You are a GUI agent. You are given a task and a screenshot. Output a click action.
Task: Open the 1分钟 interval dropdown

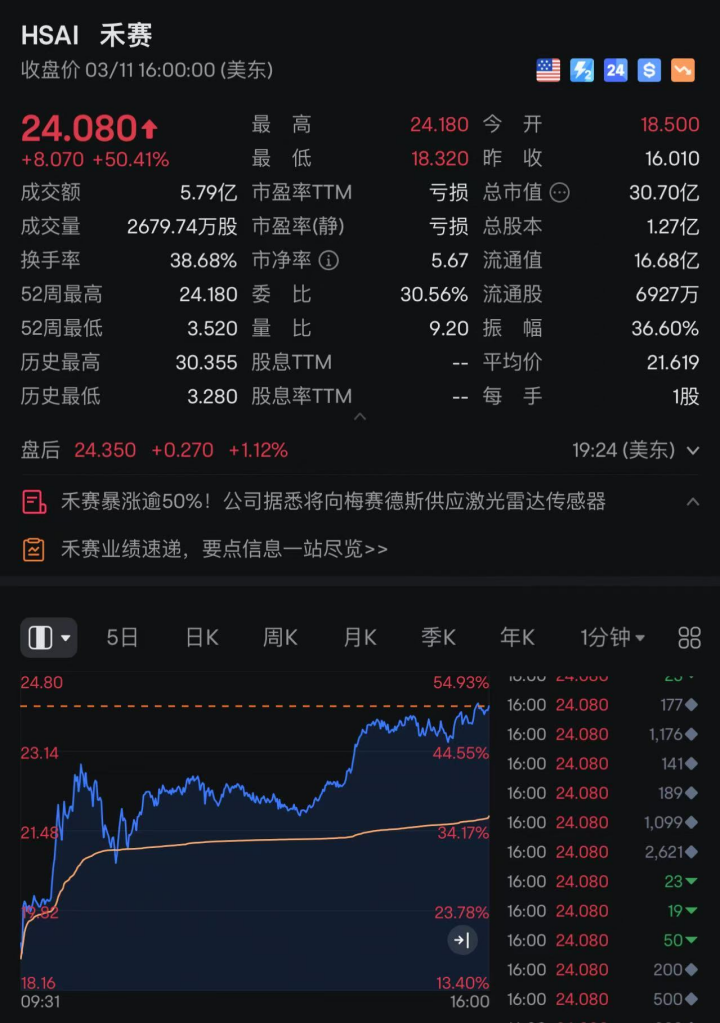pos(612,638)
